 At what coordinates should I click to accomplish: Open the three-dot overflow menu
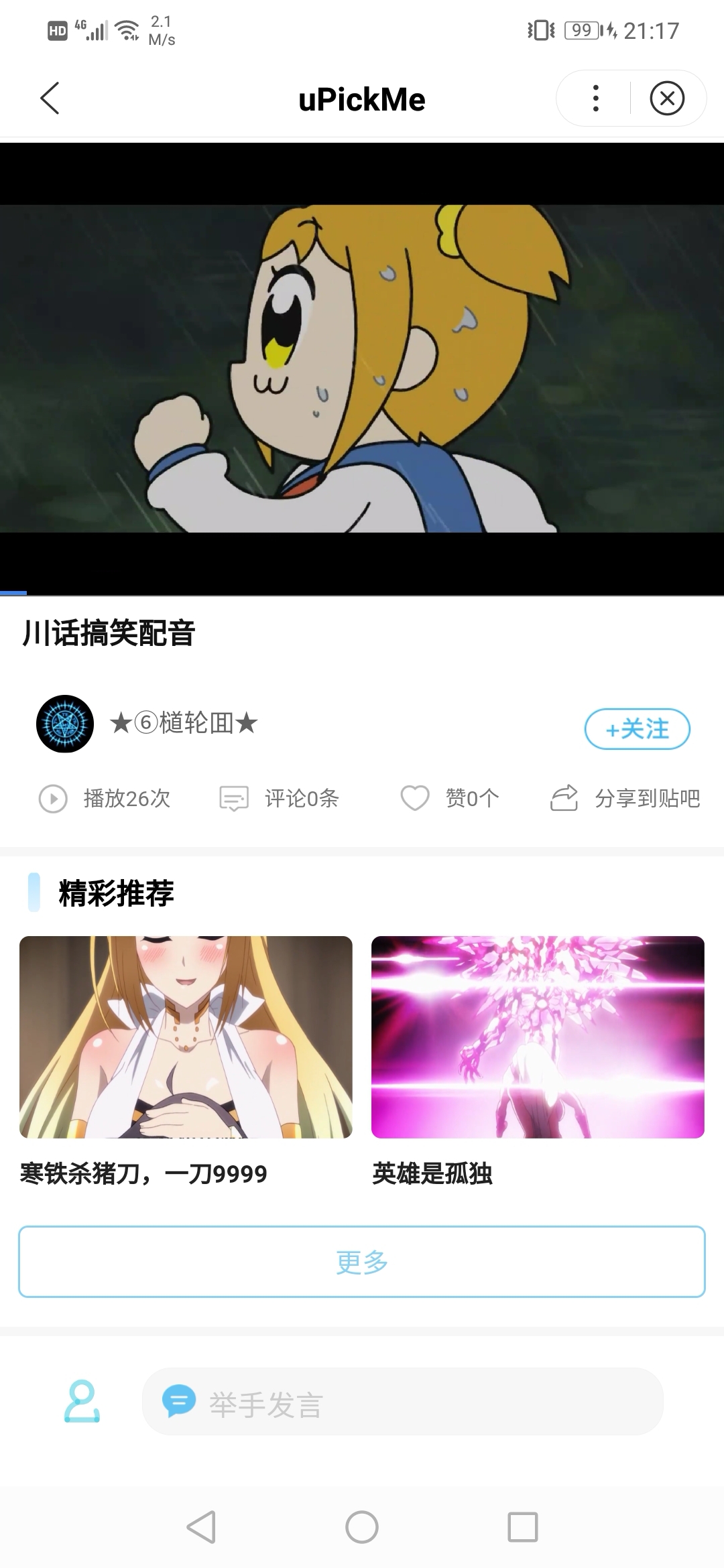coord(595,99)
